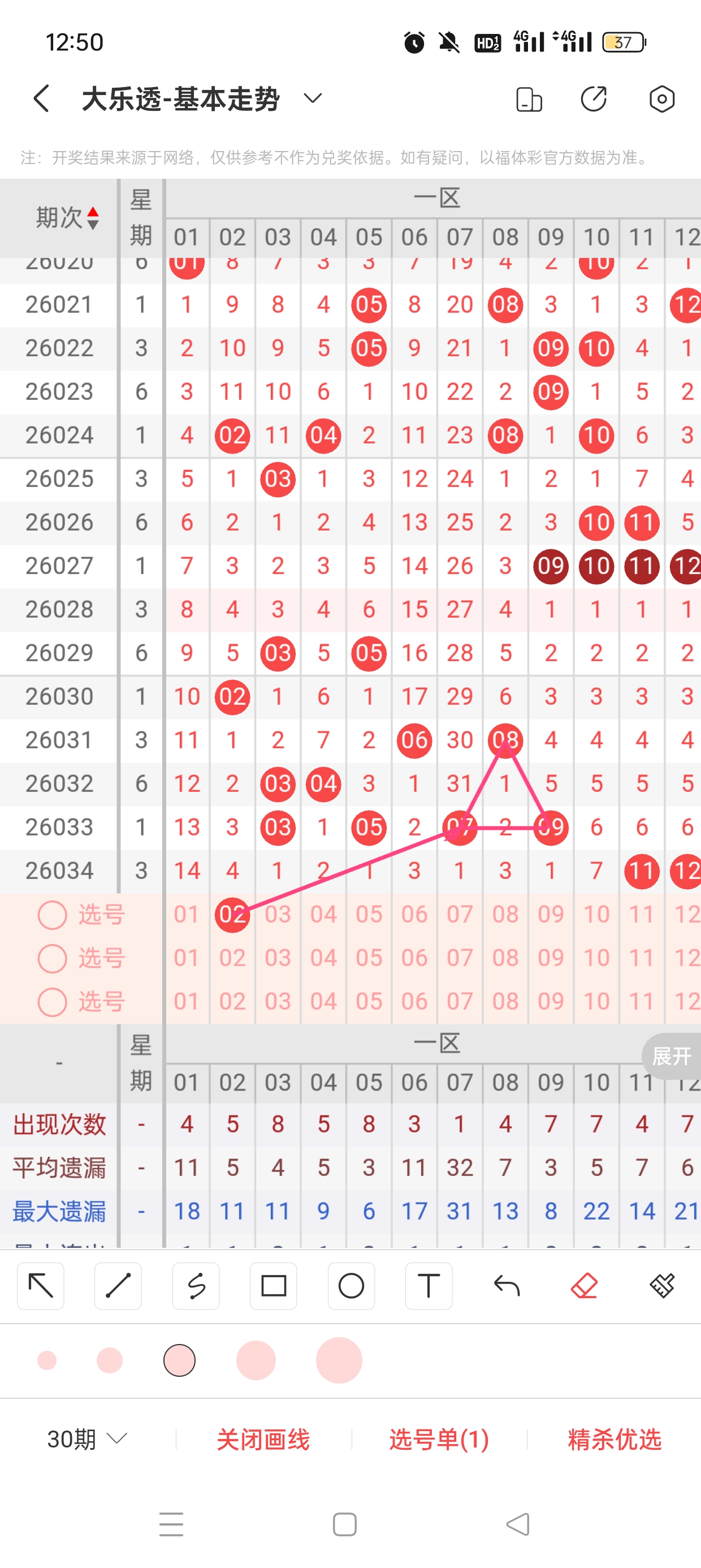Image resolution: width=701 pixels, height=1568 pixels.
Task: Open 选号单(1) selection list
Action: tap(439, 1439)
